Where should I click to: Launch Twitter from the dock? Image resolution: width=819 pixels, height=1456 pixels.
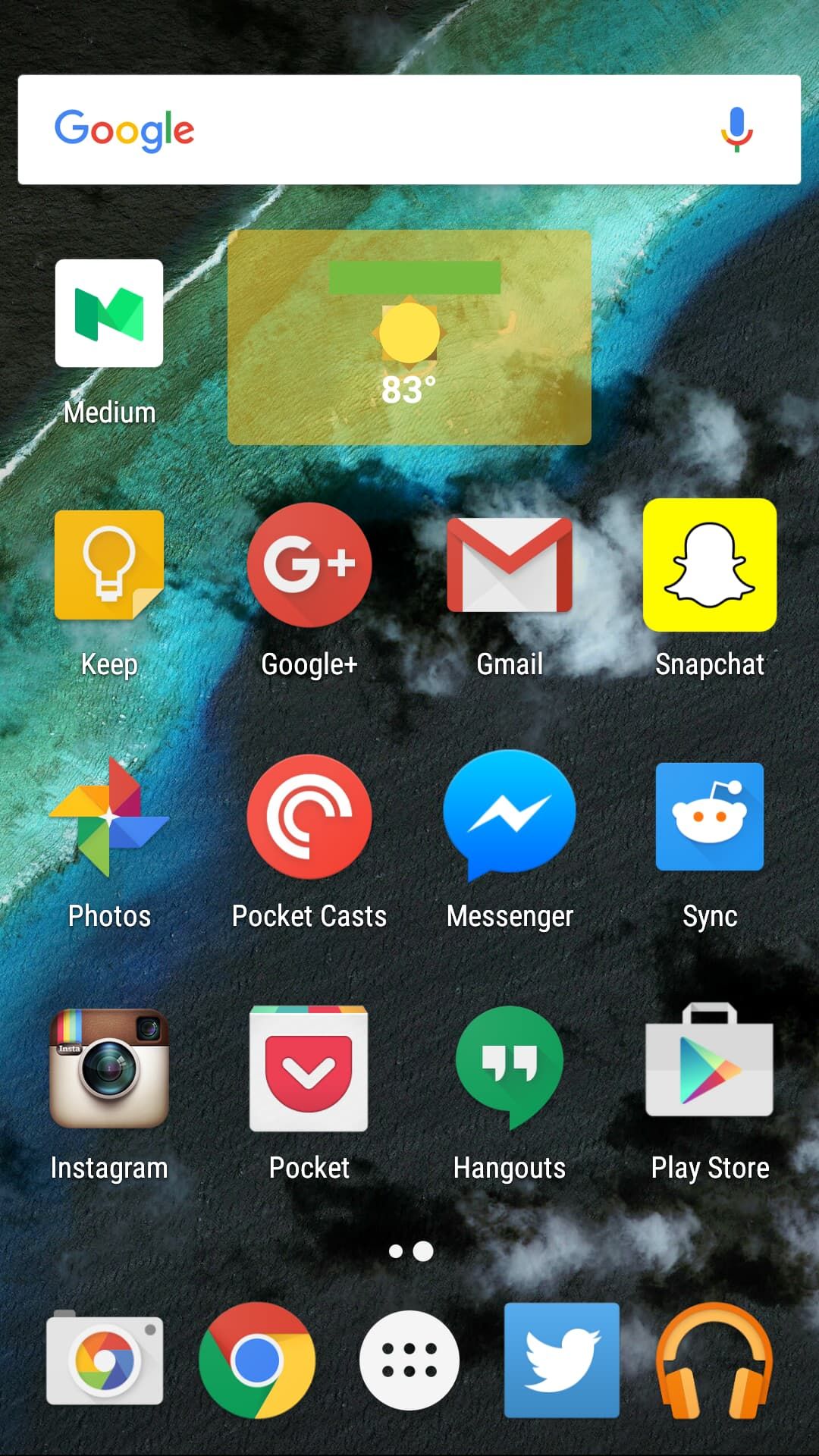(562, 1360)
